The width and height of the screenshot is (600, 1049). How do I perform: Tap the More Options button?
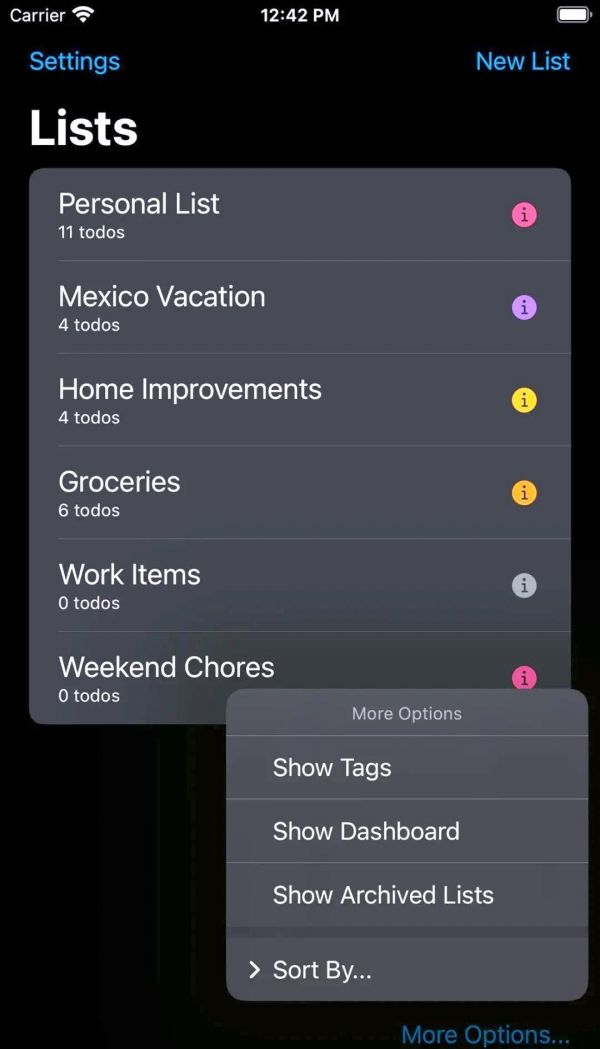point(486,1034)
